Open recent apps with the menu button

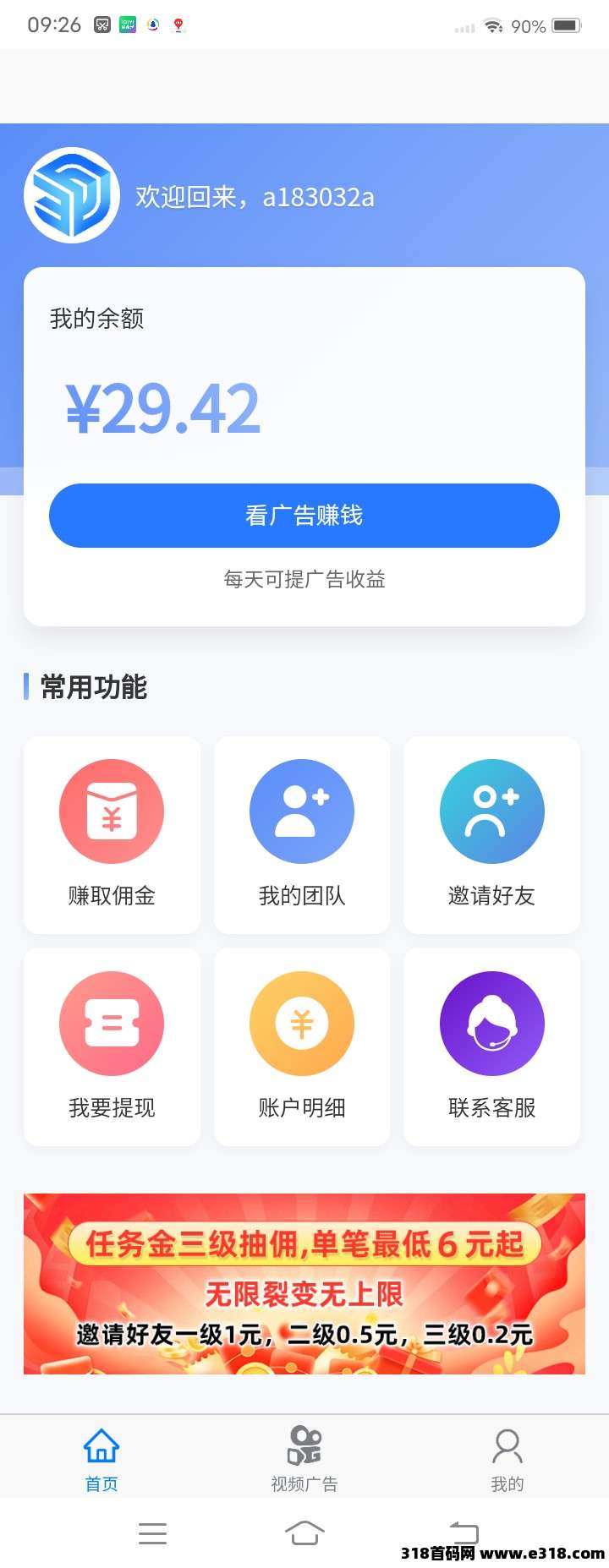(x=152, y=1533)
